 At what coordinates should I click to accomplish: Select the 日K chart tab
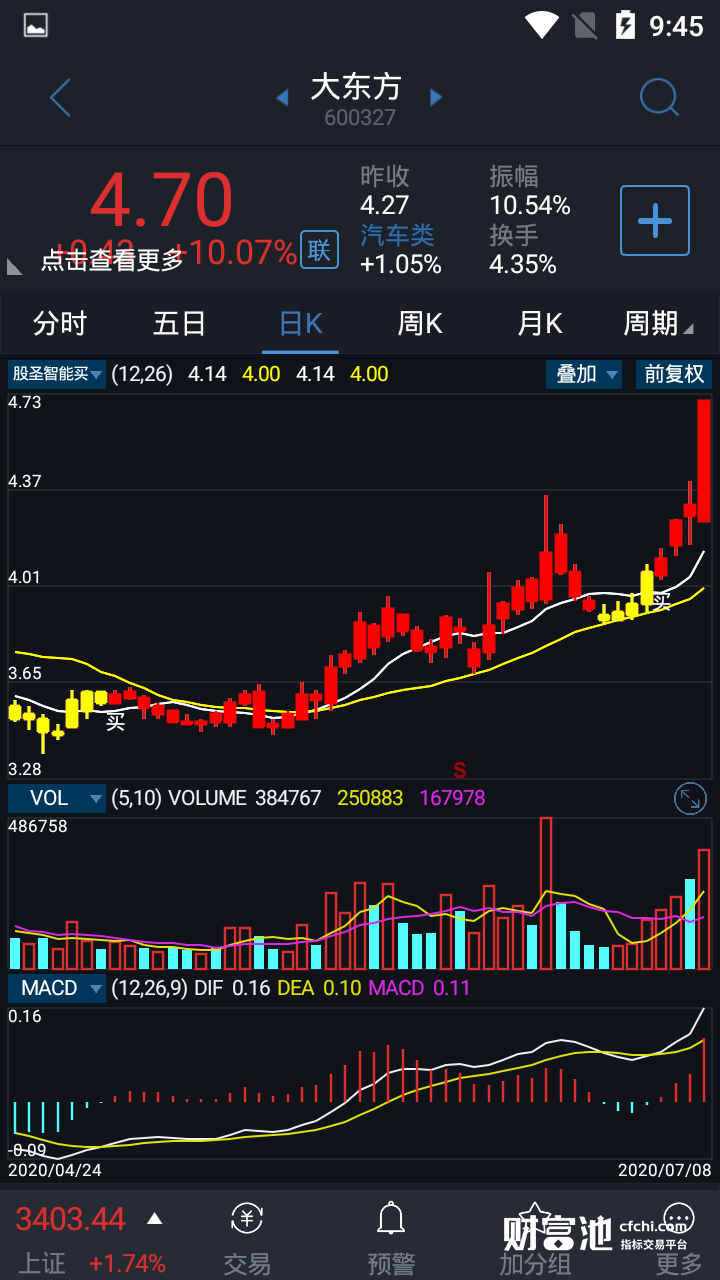300,324
